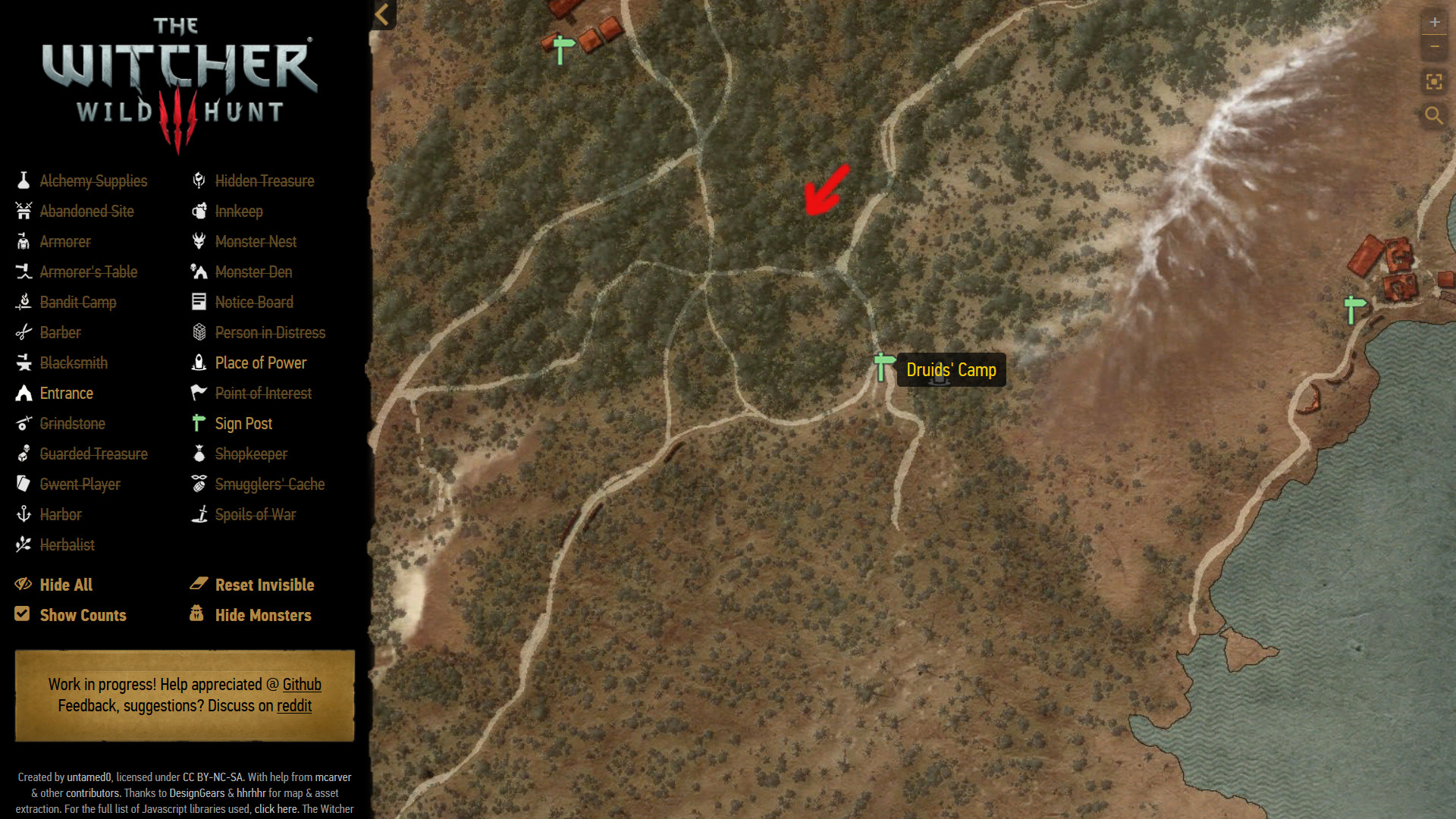
Task: Zoom in on the map
Action: [1434, 22]
